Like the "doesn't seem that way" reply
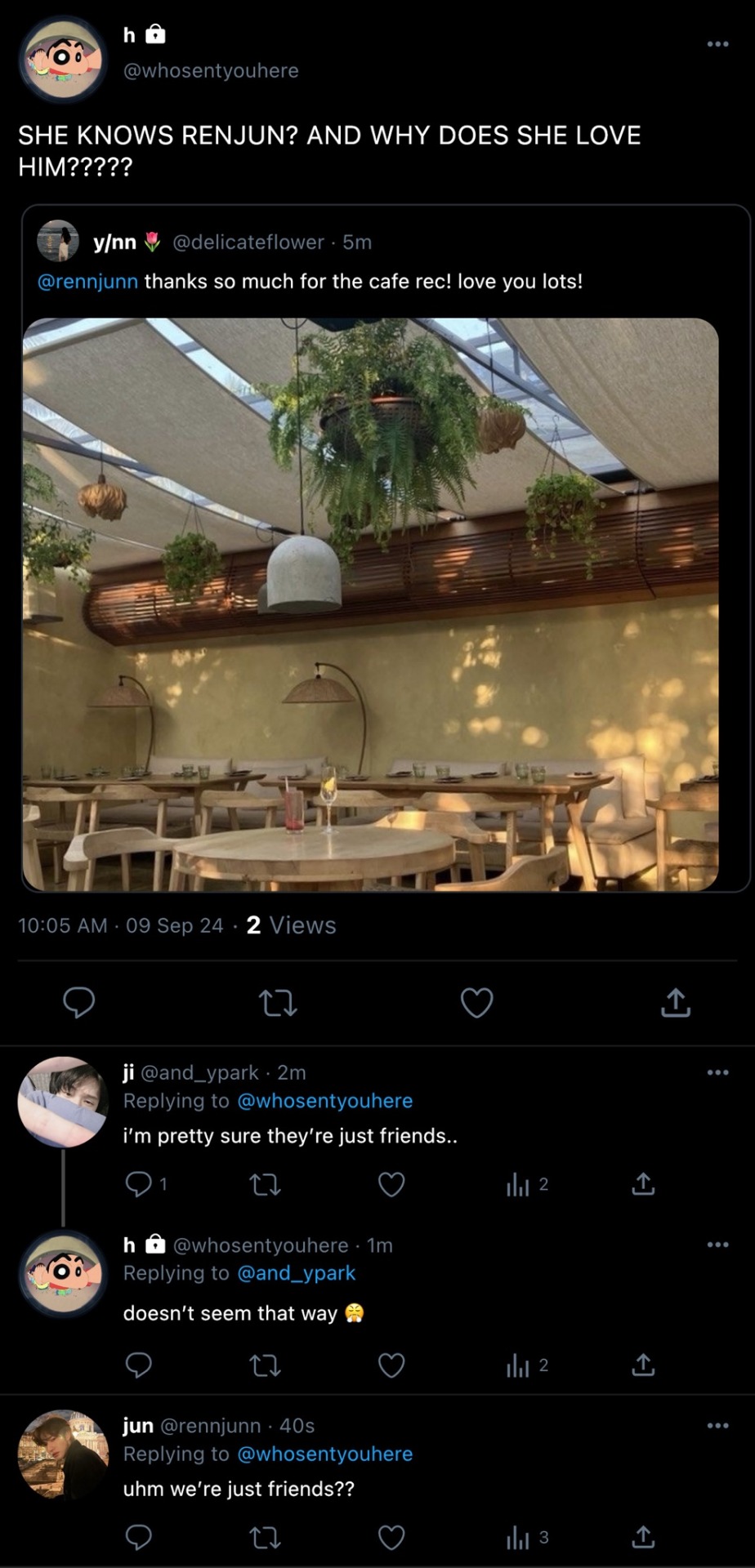The image size is (755, 1568). [x=391, y=1365]
